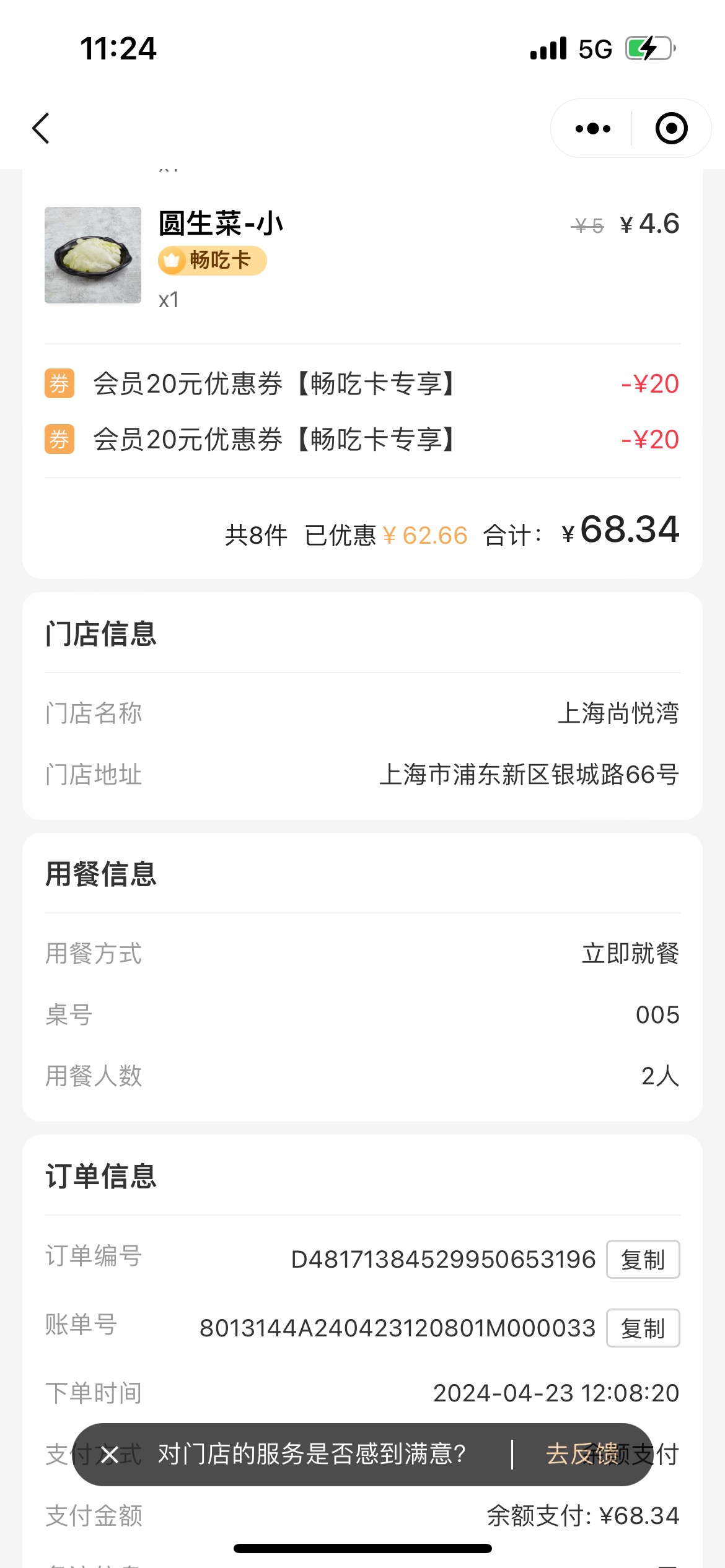Close the mini program with the circle icon
Image resolution: width=725 pixels, height=1568 pixels.
671,128
